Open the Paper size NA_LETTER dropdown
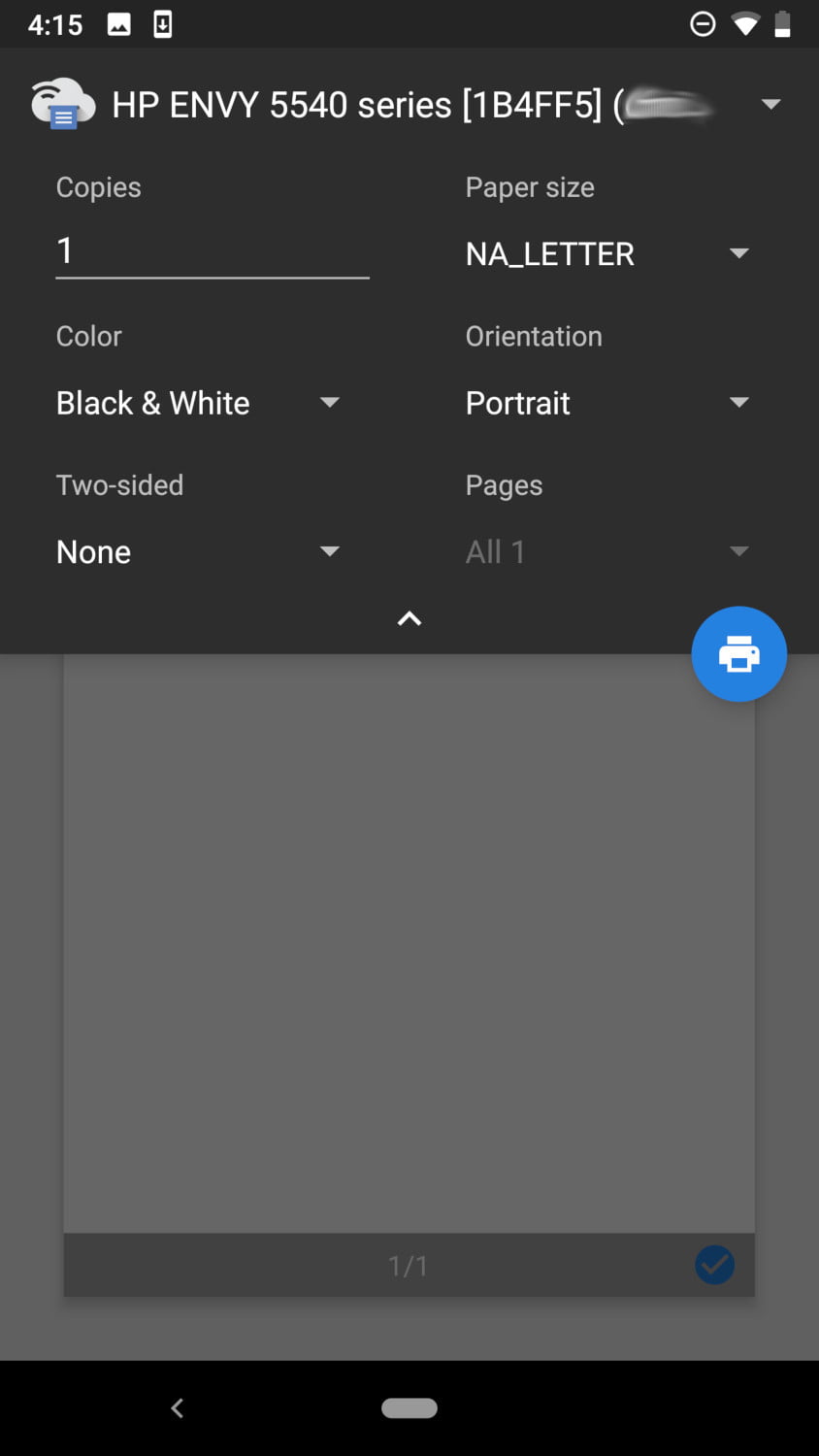819x1456 pixels. (606, 254)
